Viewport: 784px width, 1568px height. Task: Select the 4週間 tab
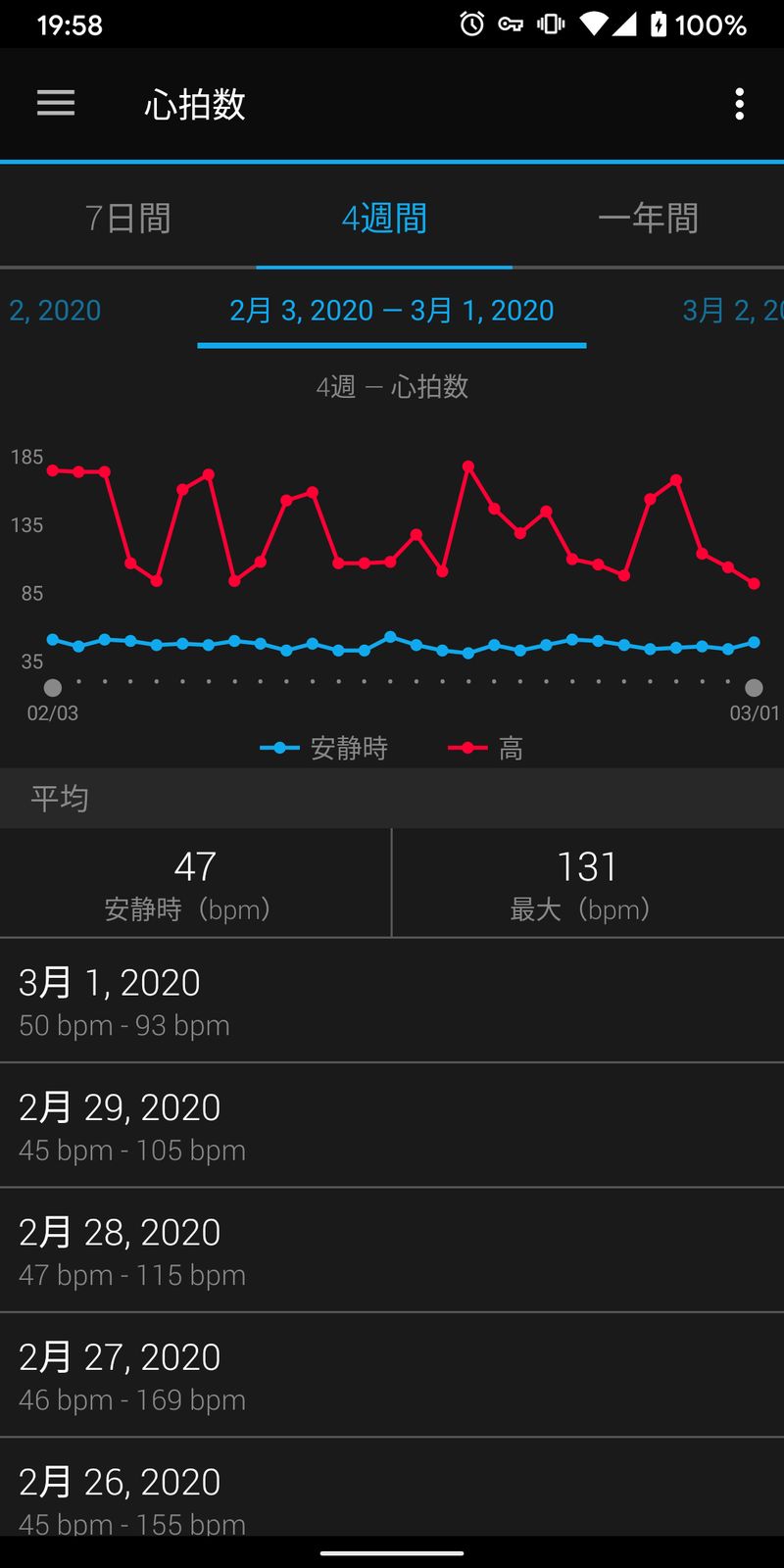pyautogui.click(x=384, y=218)
